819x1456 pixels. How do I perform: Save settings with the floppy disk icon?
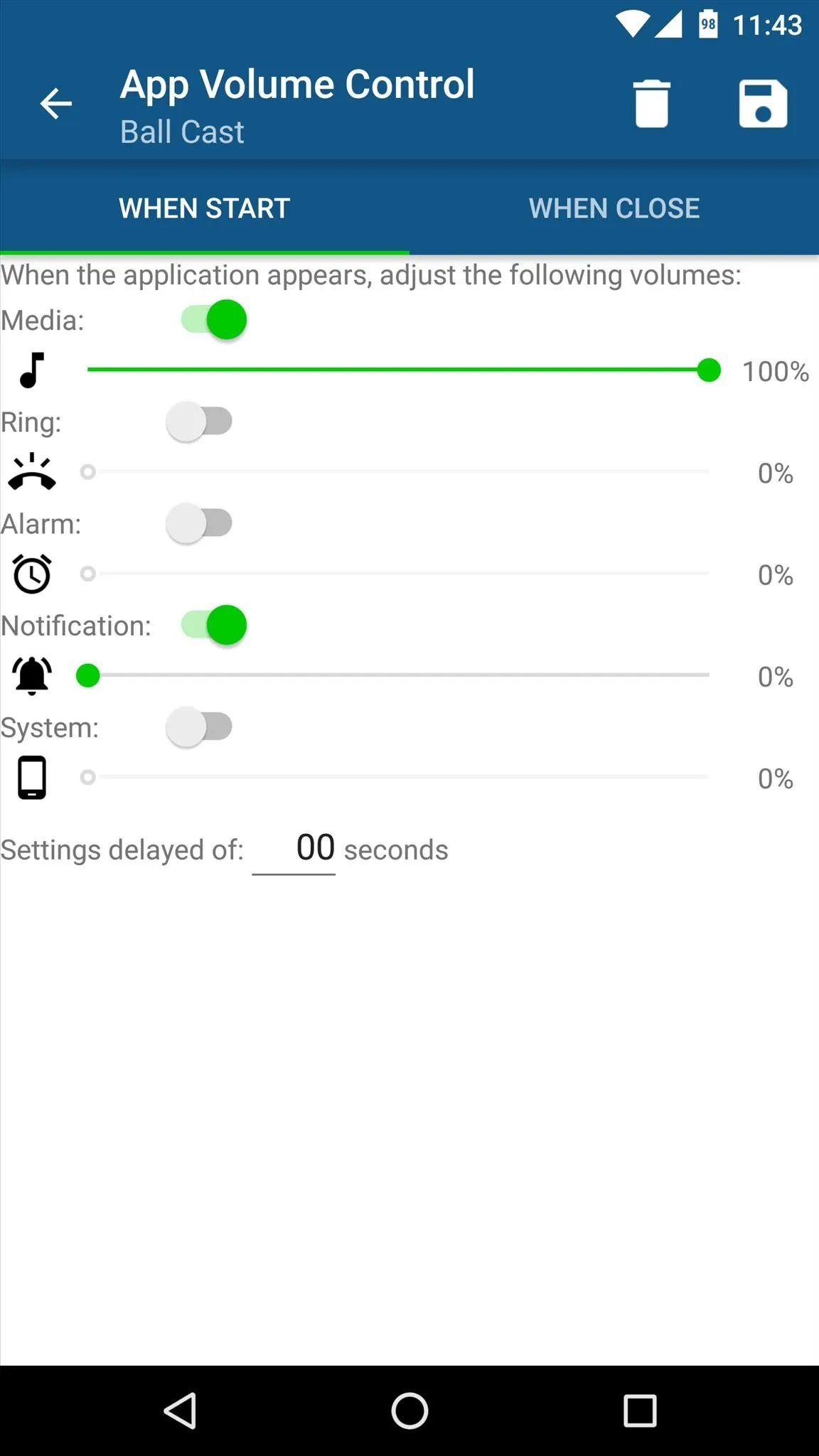[x=763, y=104]
